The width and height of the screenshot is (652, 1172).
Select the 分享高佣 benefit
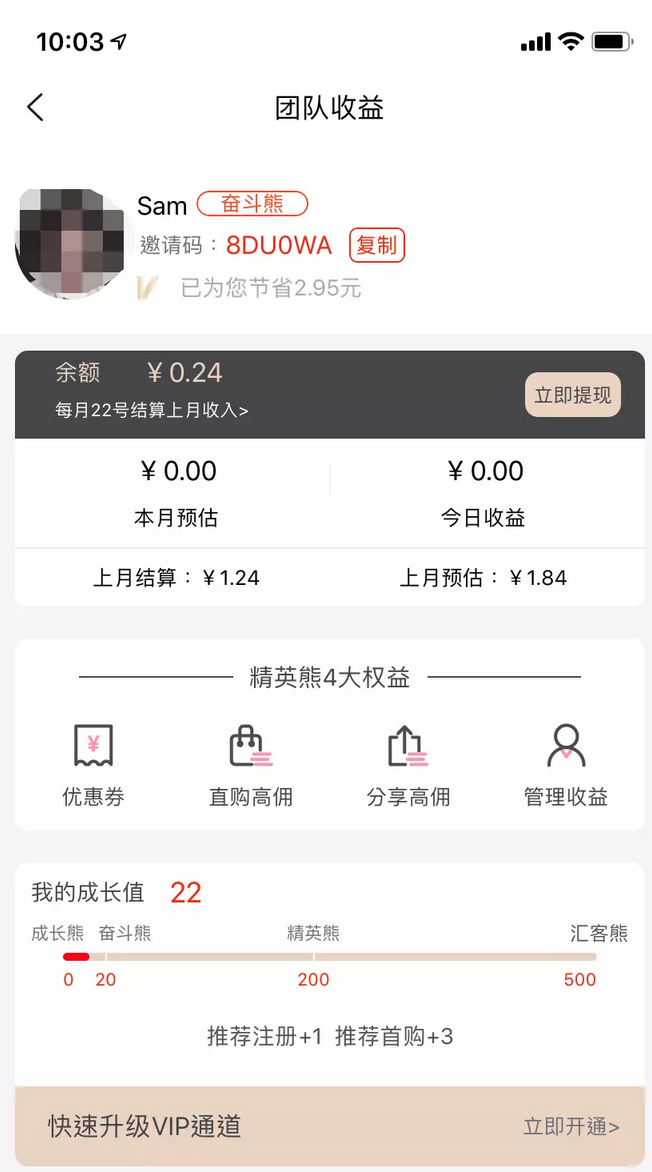408,765
